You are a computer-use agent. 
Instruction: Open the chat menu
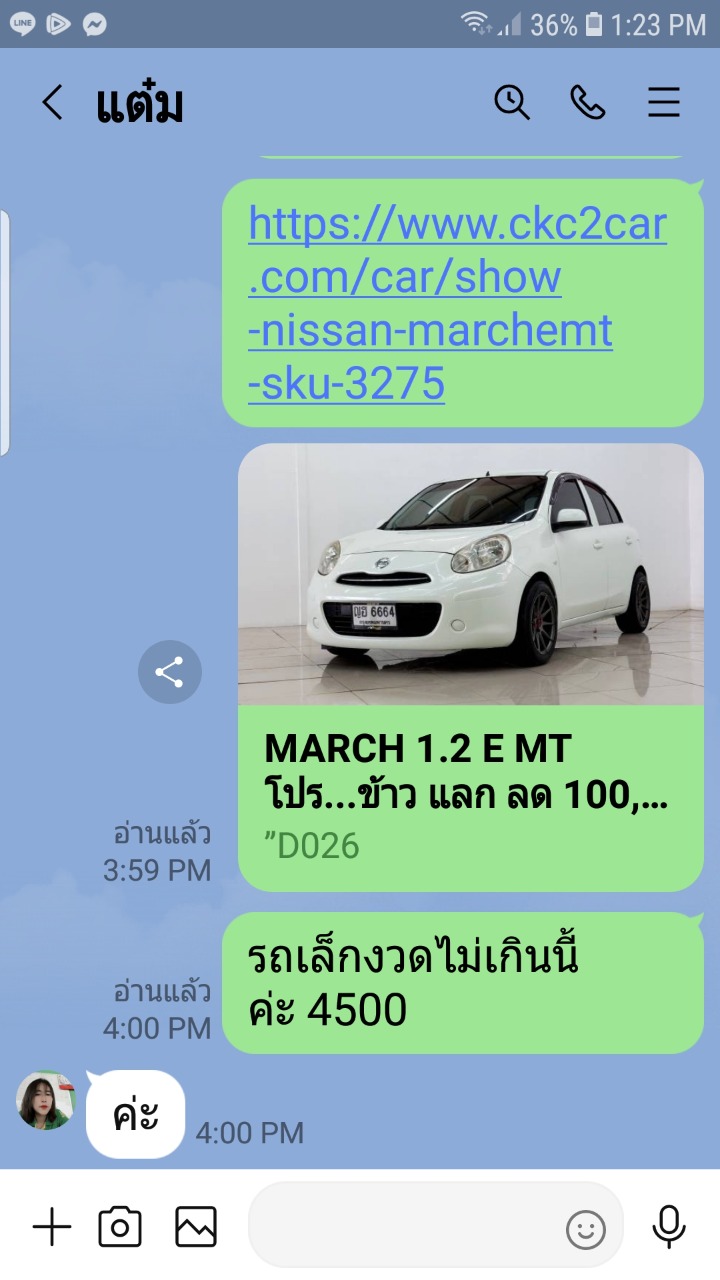(664, 103)
